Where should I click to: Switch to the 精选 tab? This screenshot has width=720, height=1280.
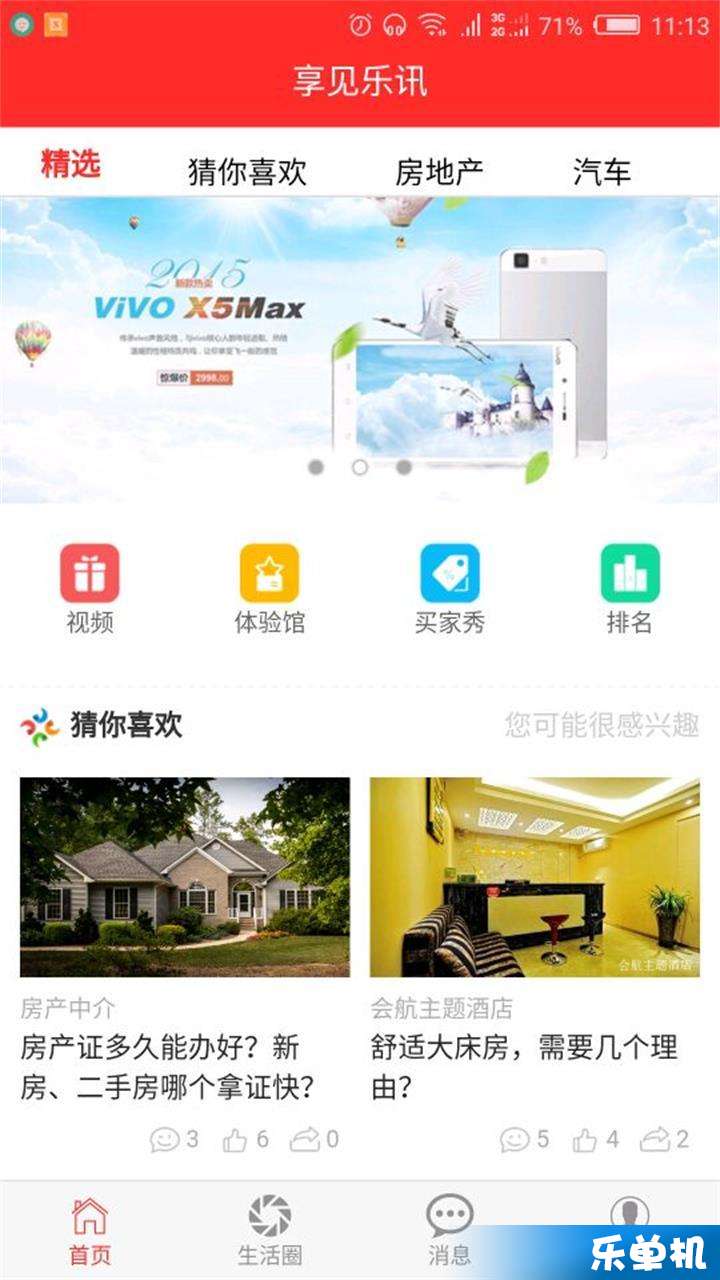(70, 164)
